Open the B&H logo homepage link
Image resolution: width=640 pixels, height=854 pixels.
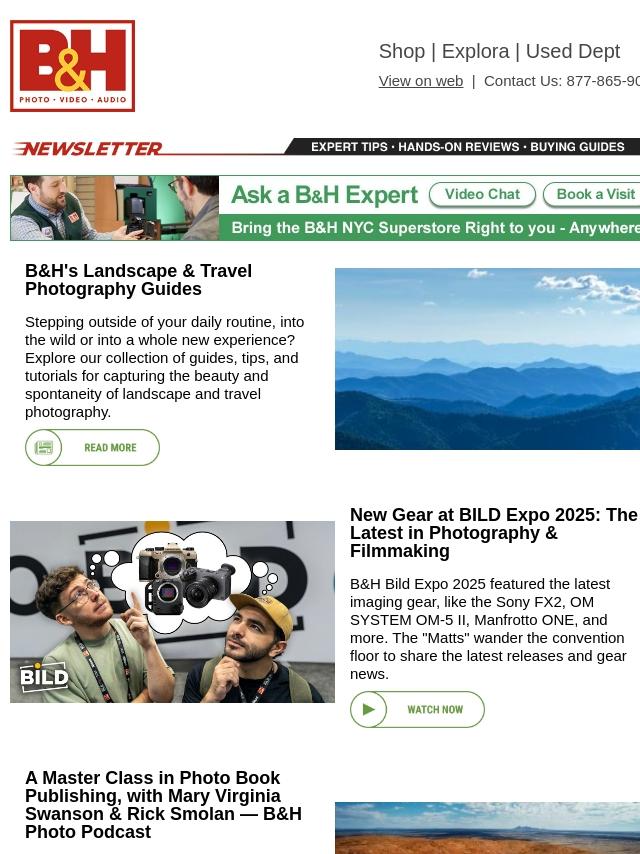tap(72, 66)
